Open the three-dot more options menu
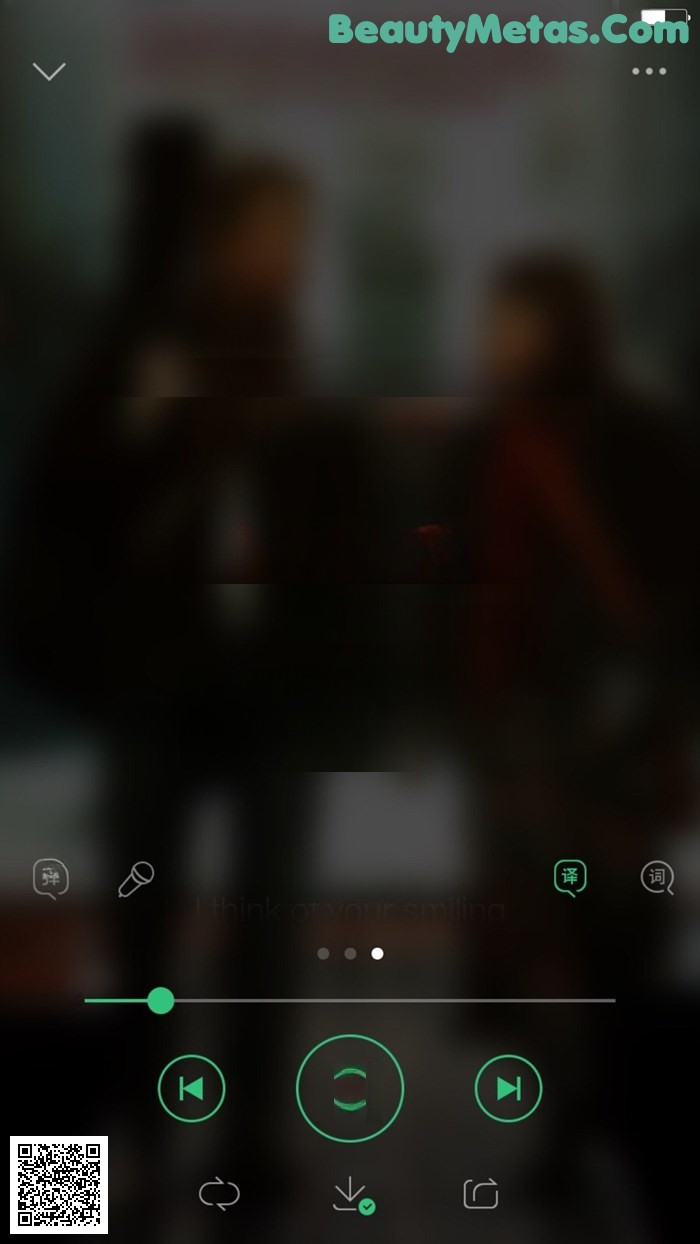The image size is (700, 1244). click(x=649, y=71)
